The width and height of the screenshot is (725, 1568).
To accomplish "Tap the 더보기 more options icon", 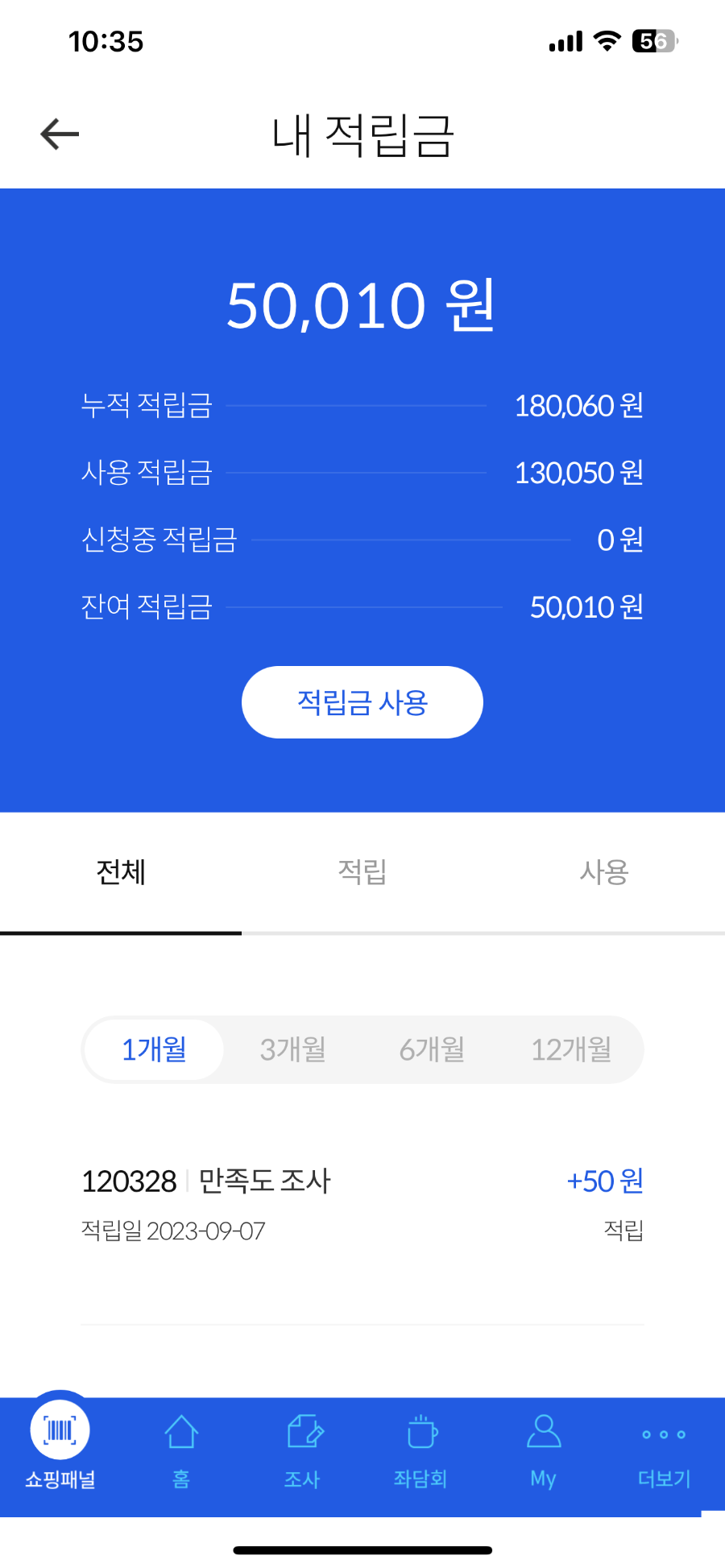I will [662, 1434].
